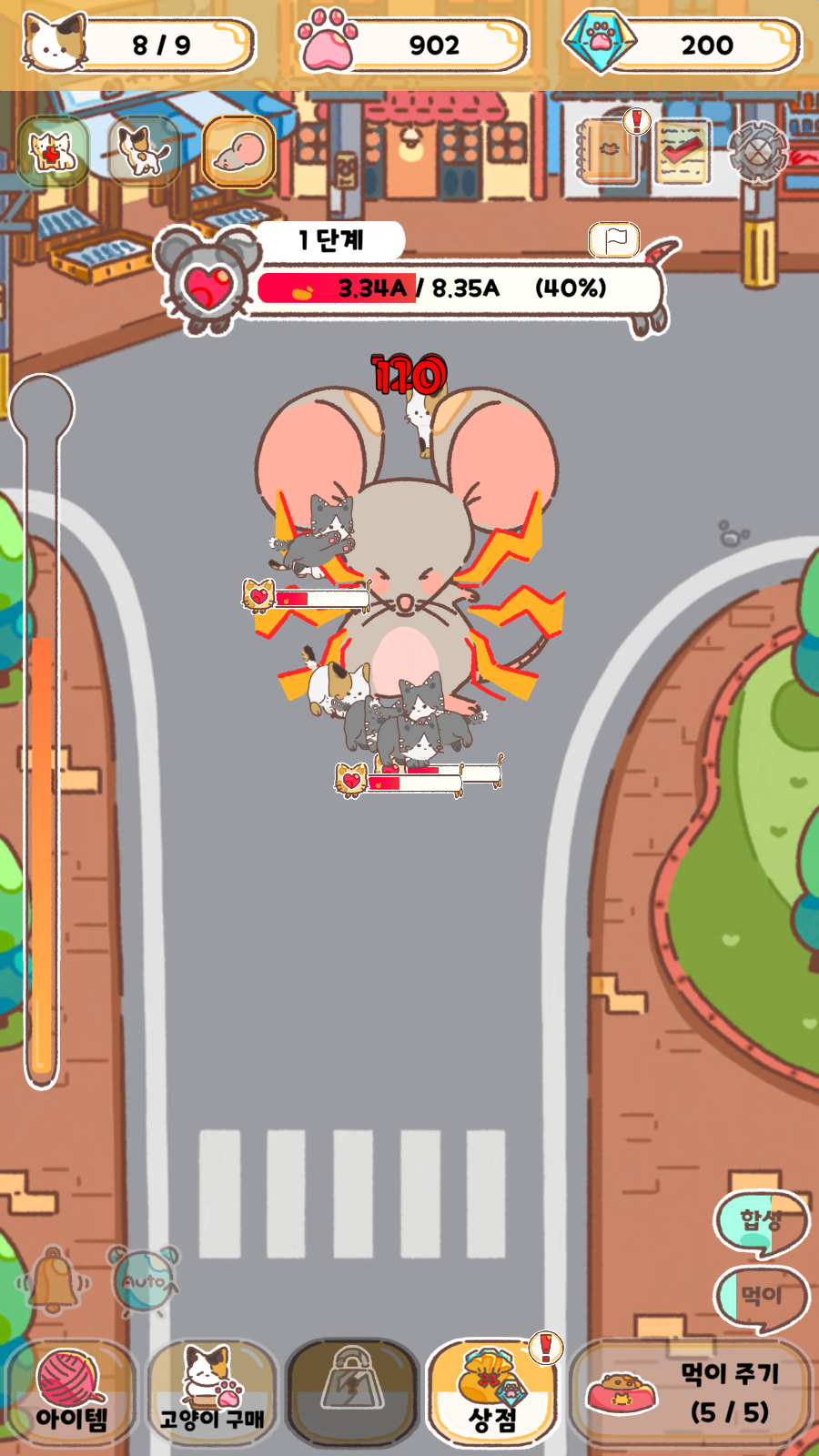Tap the locked weight button
The height and width of the screenshot is (1456, 819).
click(x=353, y=1390)
